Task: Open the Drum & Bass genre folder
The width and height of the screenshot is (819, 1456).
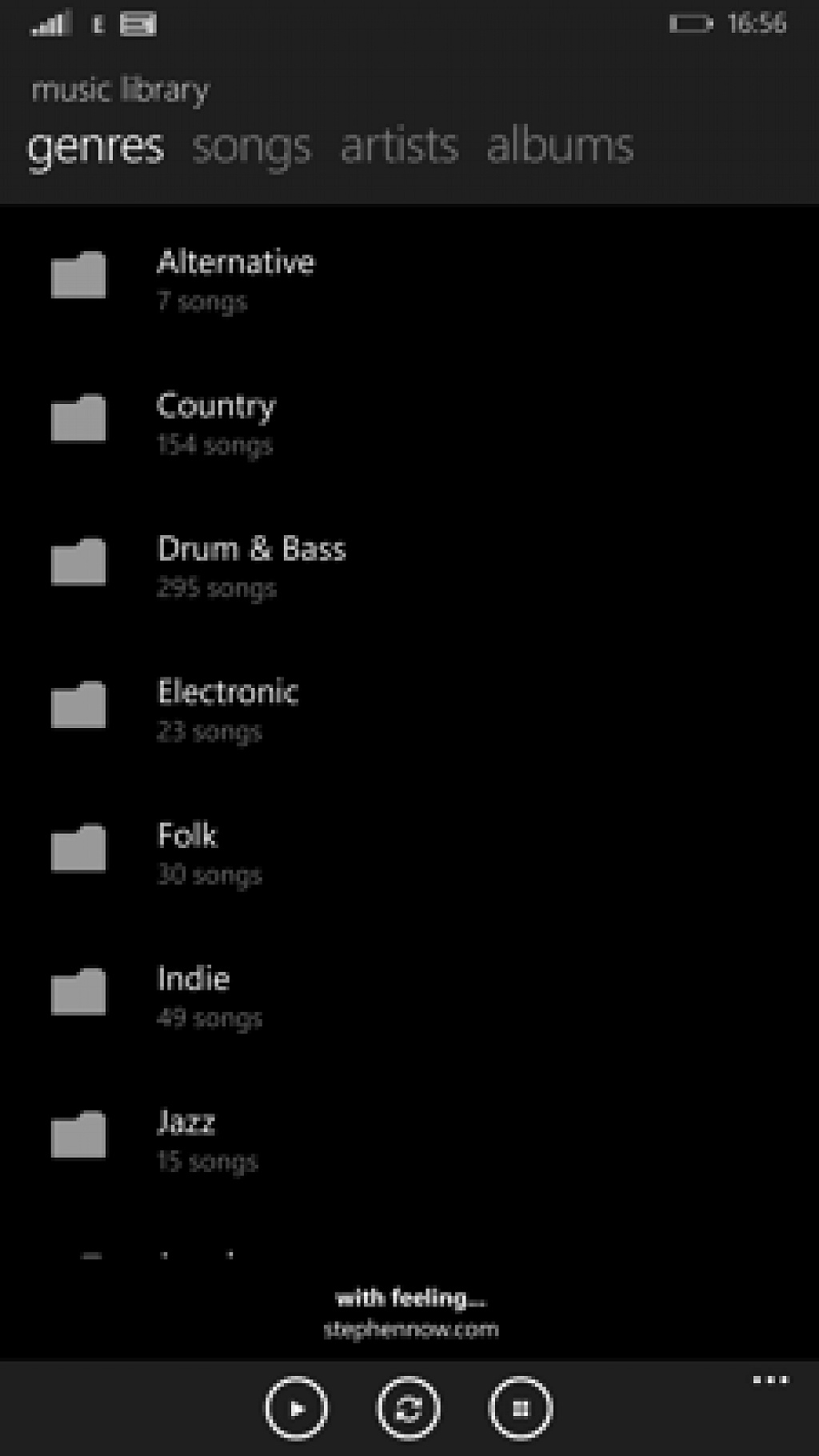Action: tap(409, 566)
